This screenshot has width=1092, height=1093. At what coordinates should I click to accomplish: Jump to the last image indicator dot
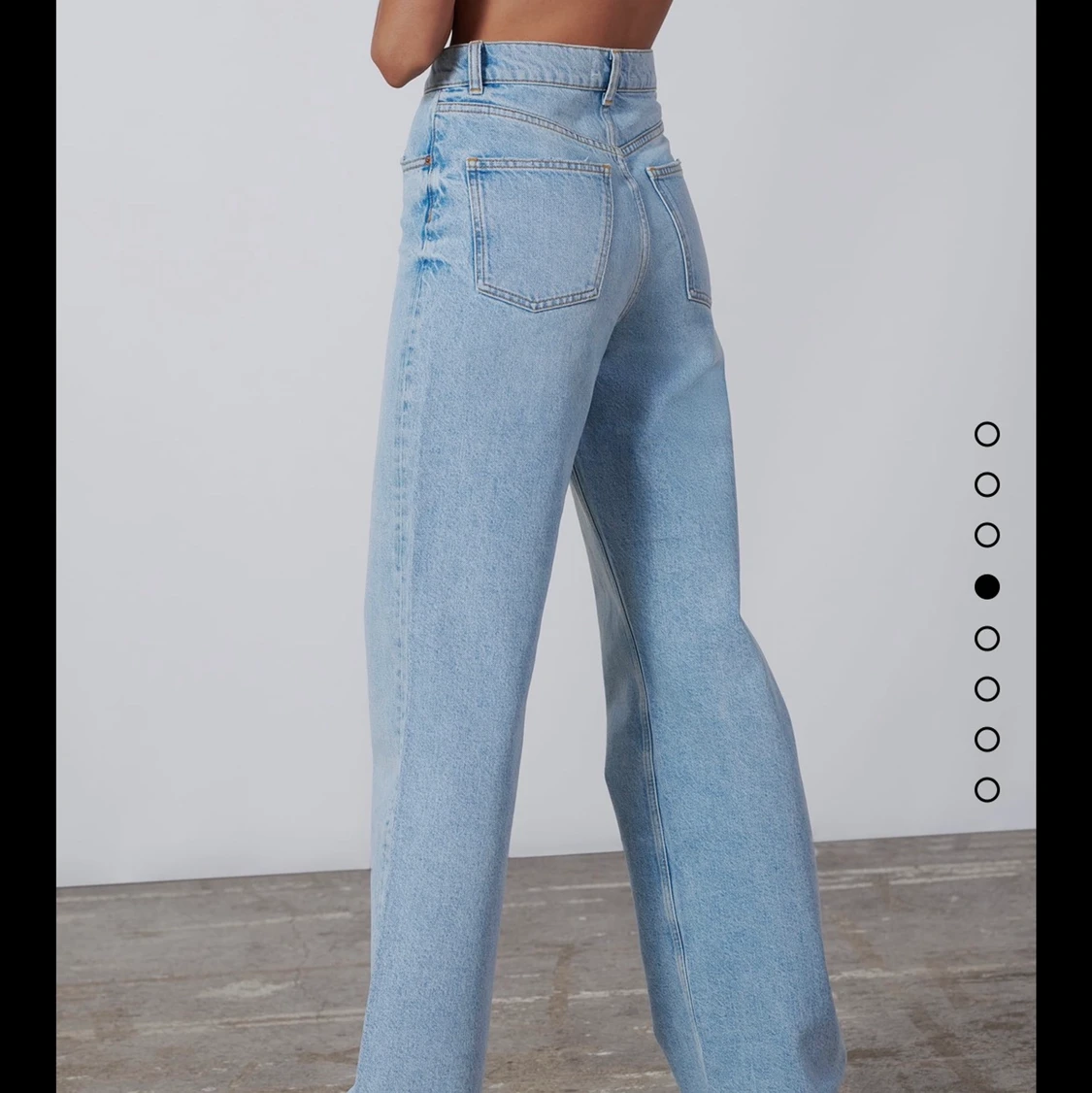pos(986,790)
